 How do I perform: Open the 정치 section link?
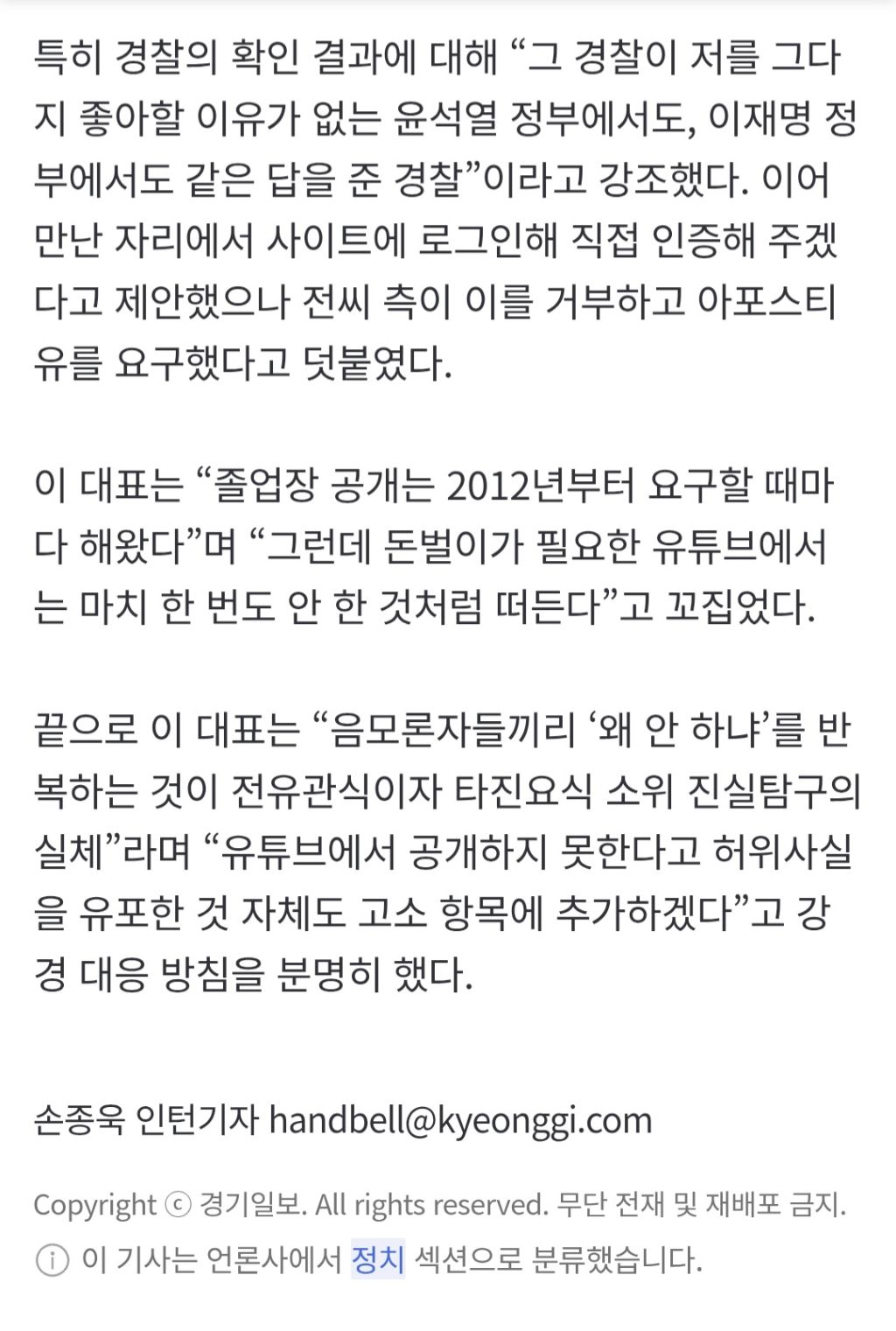coord(378,1260)
